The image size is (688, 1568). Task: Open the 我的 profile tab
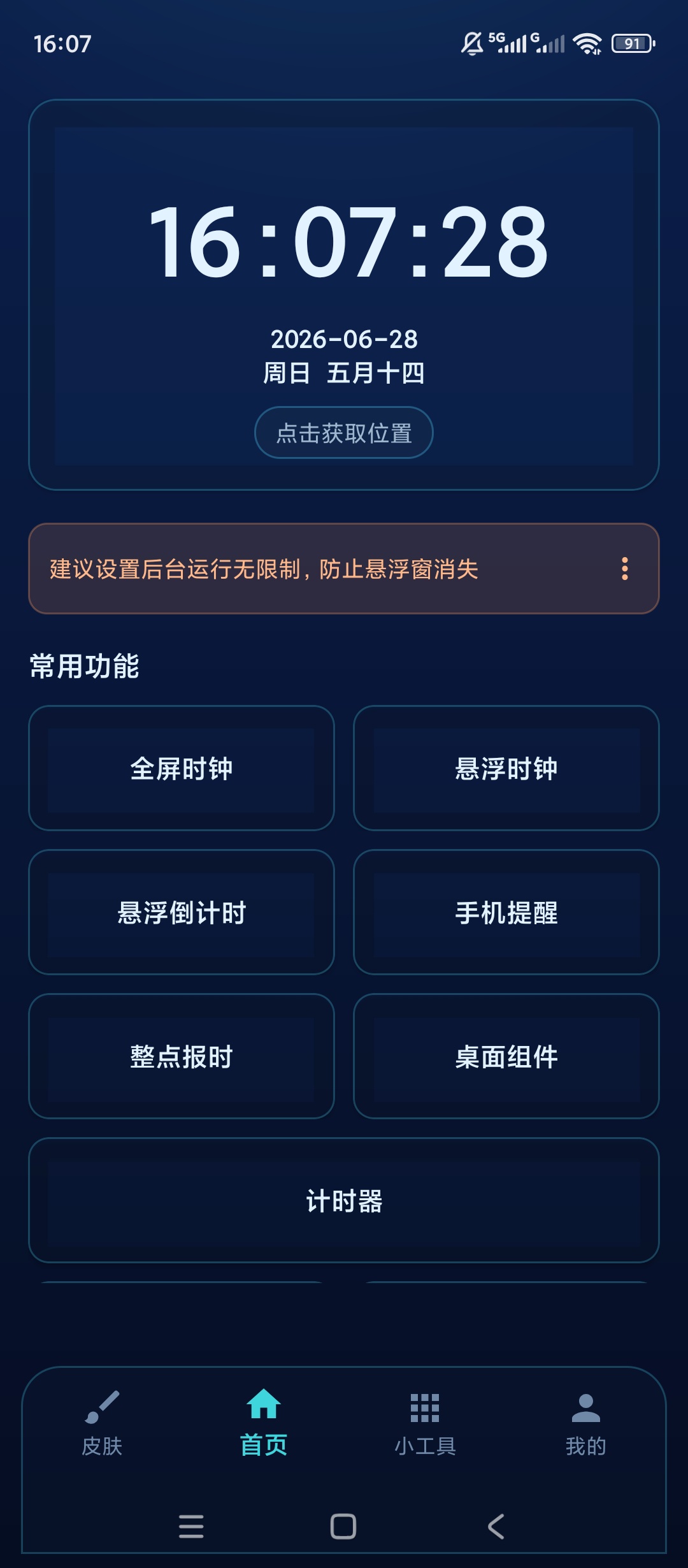coord(586,1423)
